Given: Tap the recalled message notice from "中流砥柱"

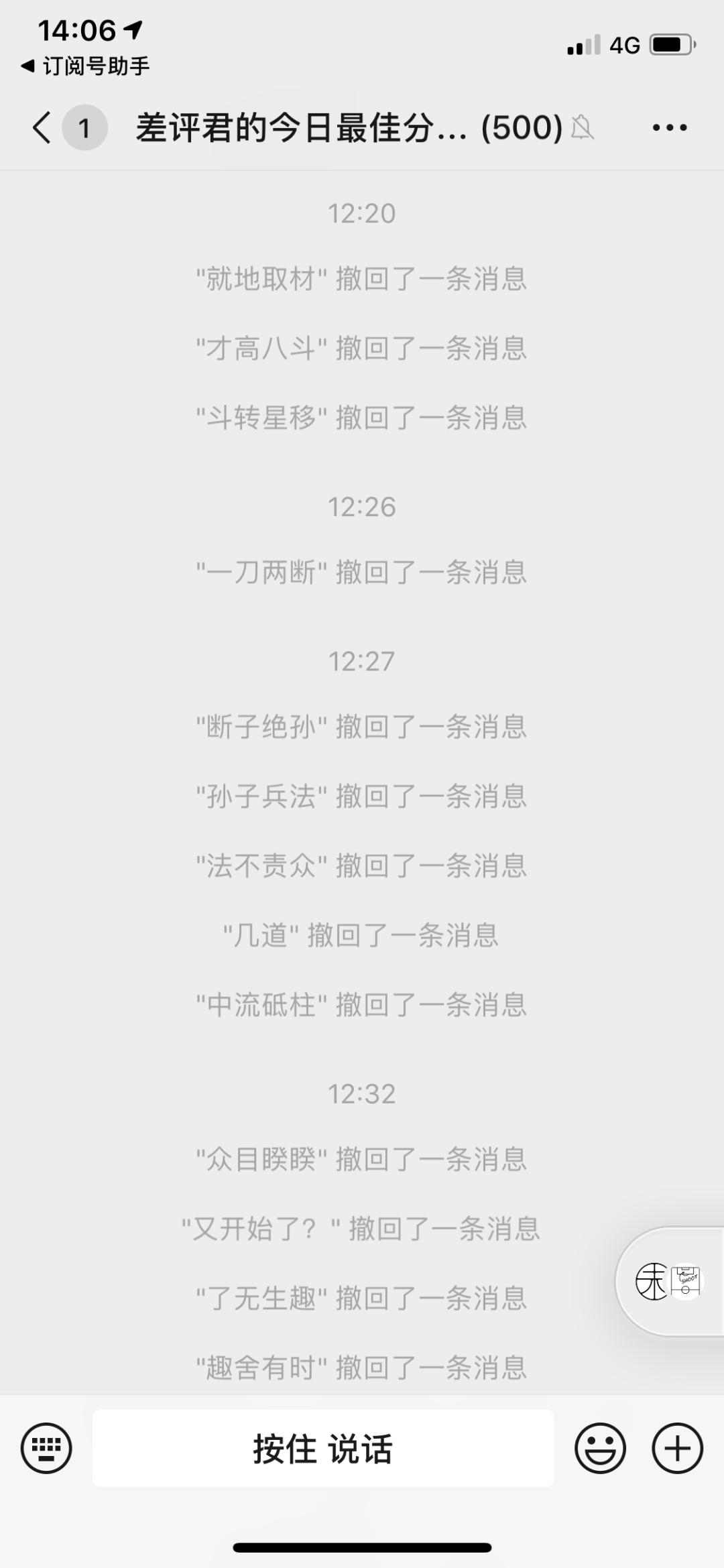Looking at the screenshot, I should 362,1004.
